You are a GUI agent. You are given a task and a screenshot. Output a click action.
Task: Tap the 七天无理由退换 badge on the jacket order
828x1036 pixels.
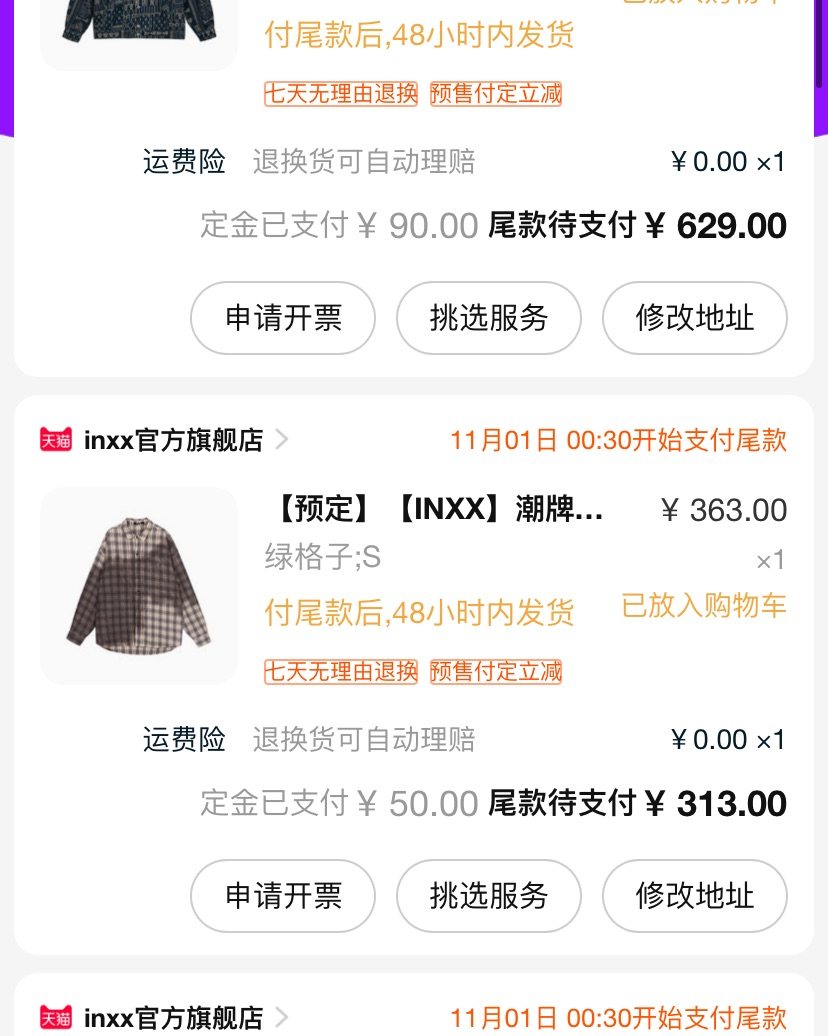tap(340, 94)
